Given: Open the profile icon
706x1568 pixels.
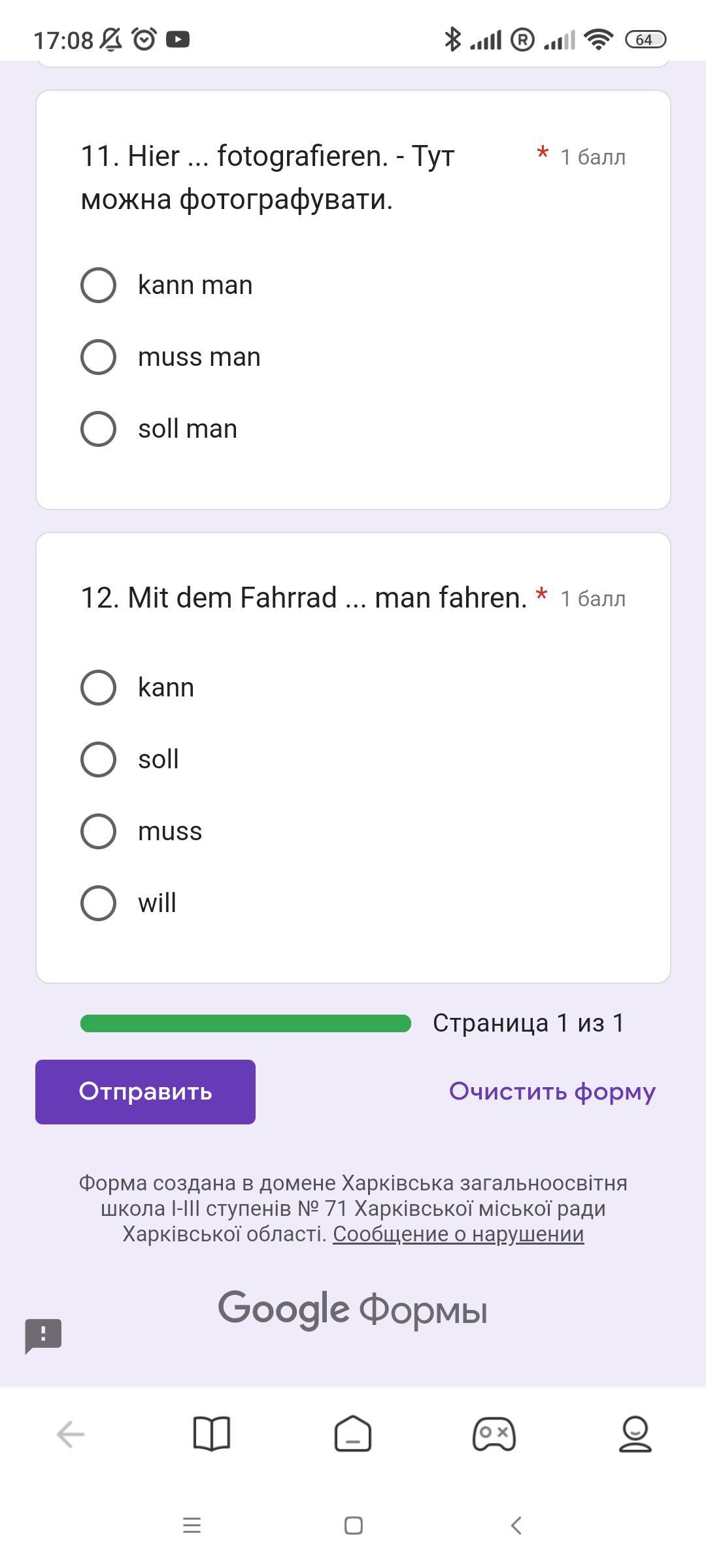Looking at the screenshot, I should click(635, 1434).
